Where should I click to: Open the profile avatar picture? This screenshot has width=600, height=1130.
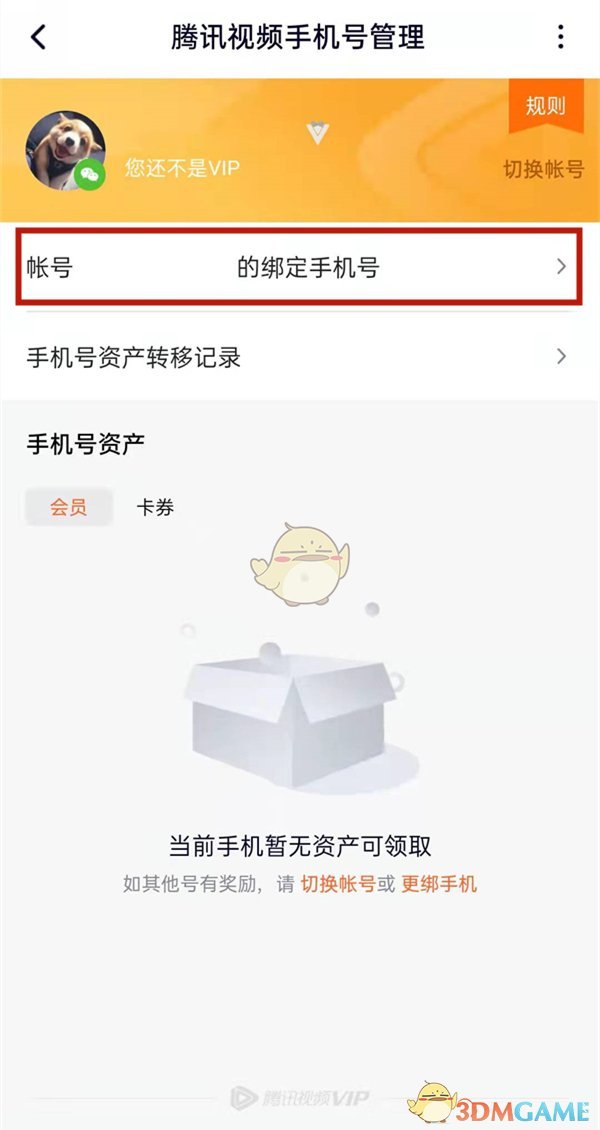[x=65, y=150]
